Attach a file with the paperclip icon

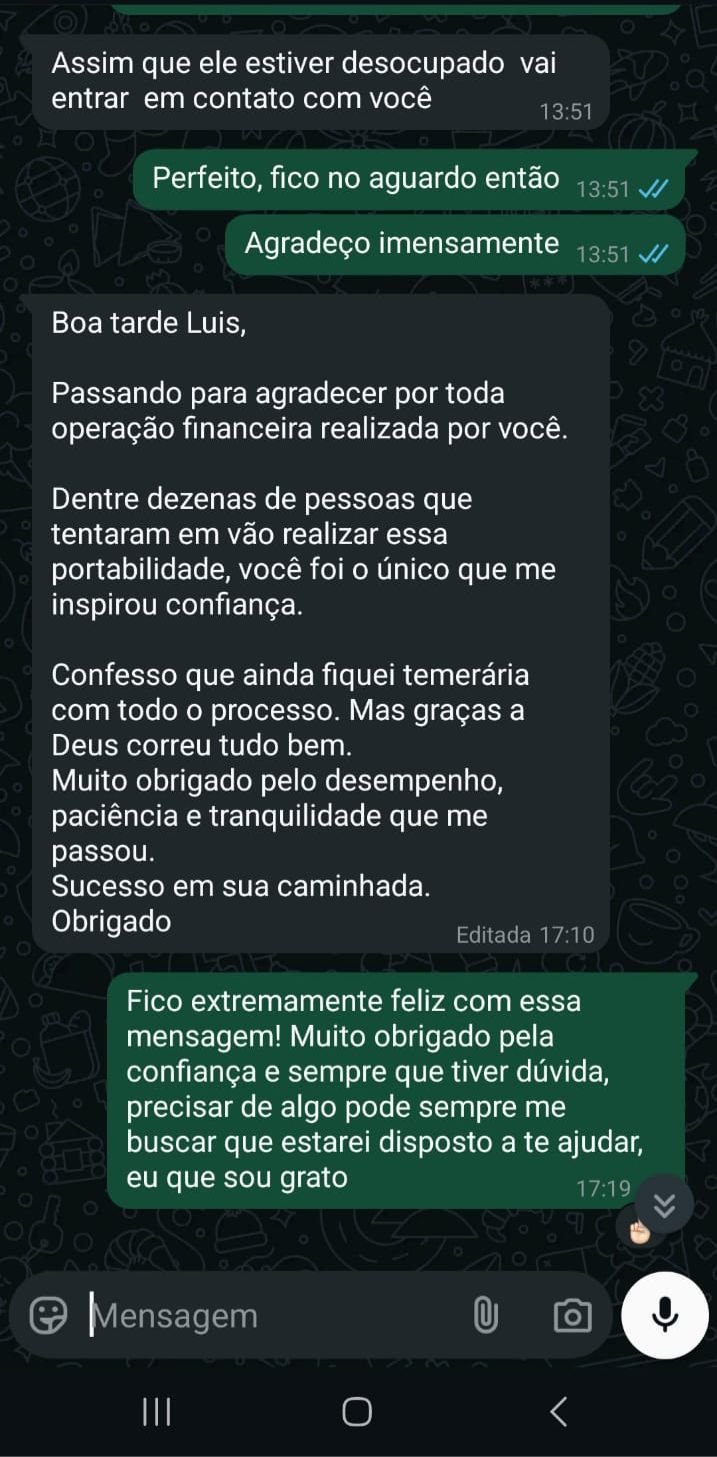(x=485, y=1315)
